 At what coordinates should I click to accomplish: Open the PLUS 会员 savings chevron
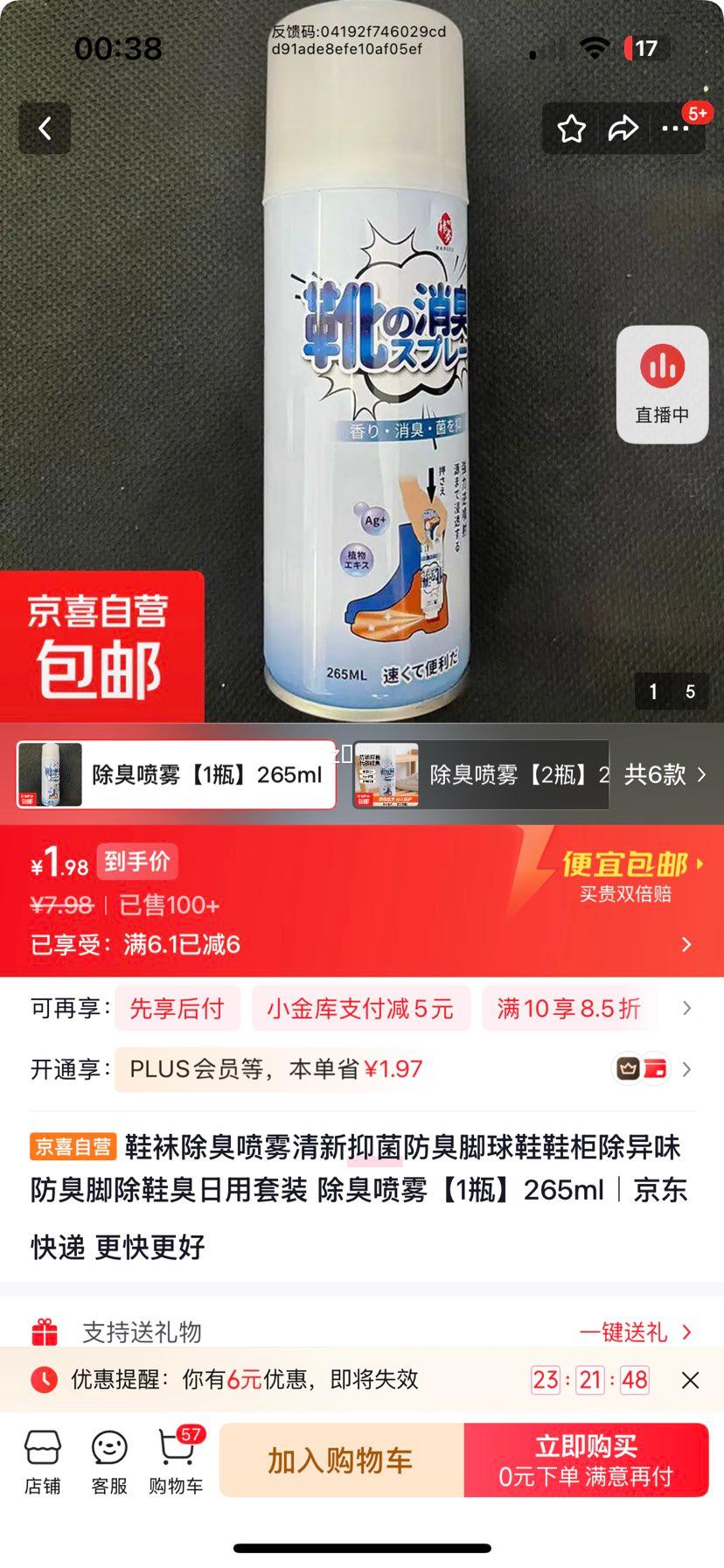click(x=687, y=1069)
